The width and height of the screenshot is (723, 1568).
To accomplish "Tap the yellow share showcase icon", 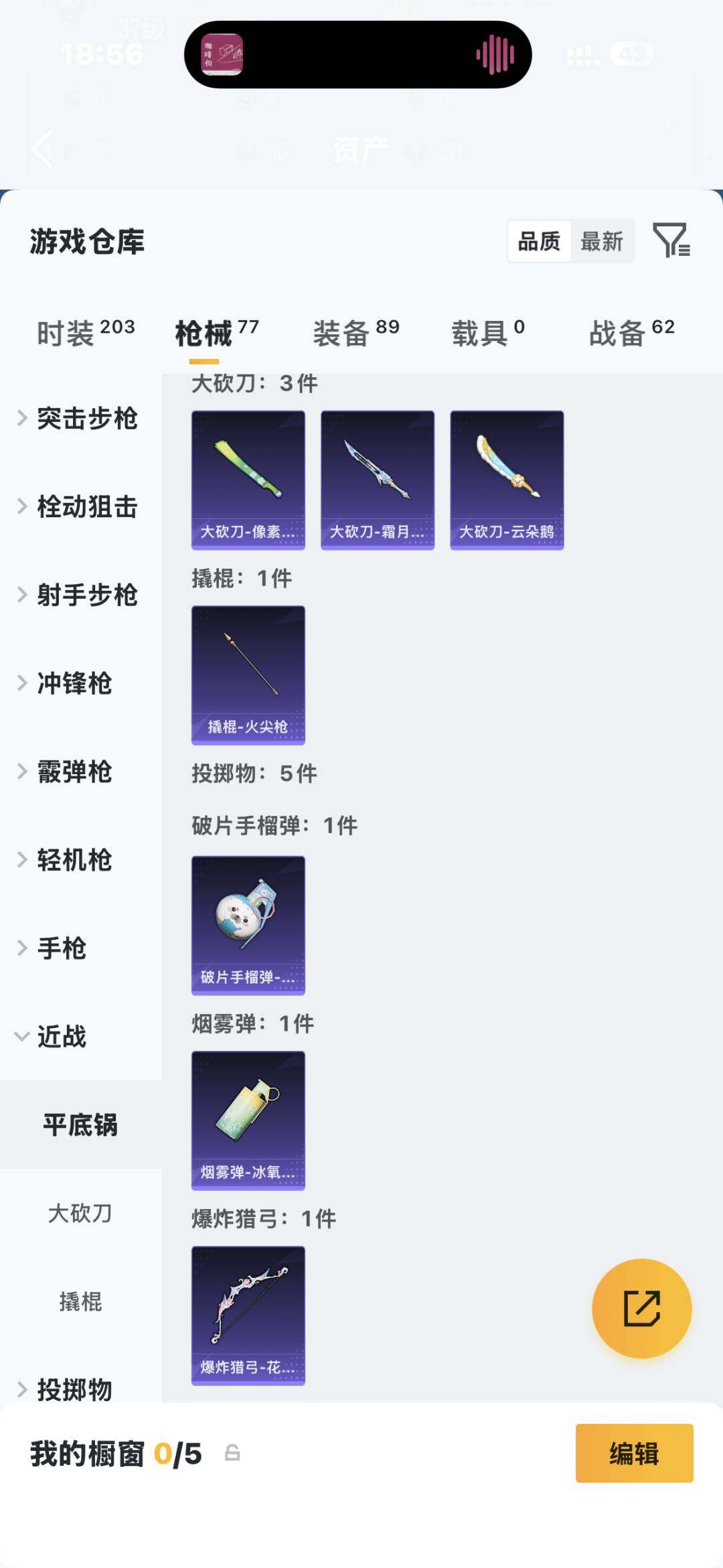I will coord(641,1307).
